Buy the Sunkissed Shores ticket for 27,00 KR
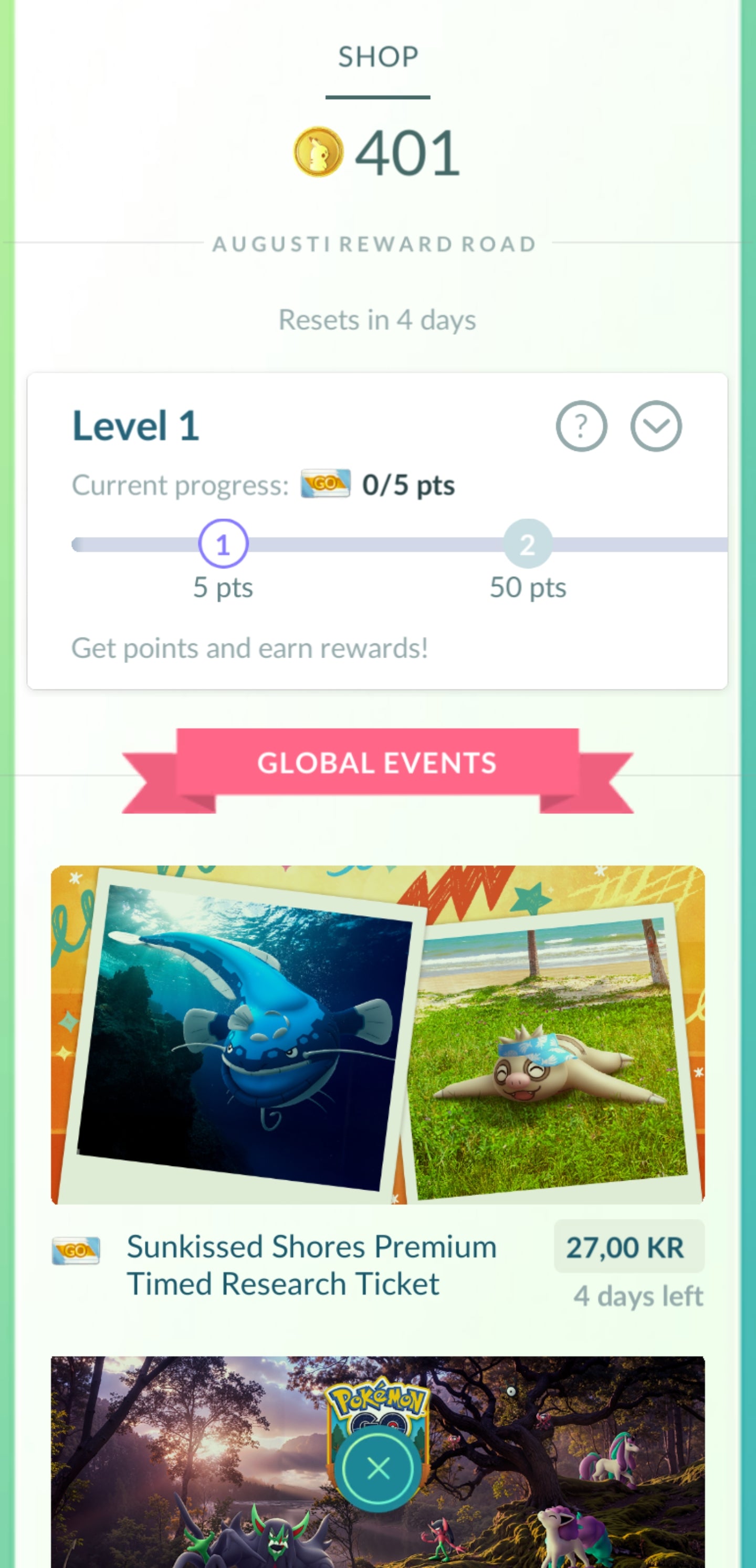This screenshot has width=756, height=1568. tap(628, 1247)
